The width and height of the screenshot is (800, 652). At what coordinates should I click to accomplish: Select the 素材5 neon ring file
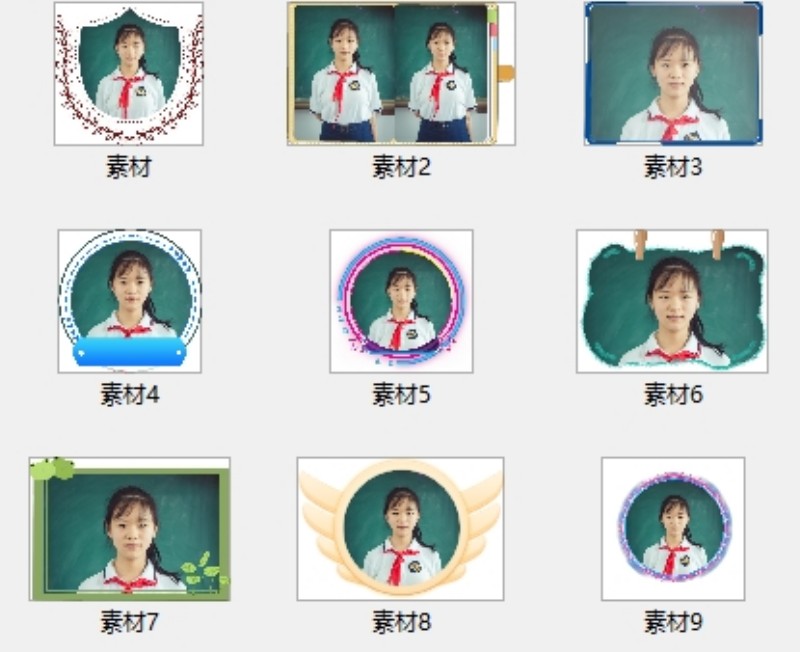coord(401,301)
